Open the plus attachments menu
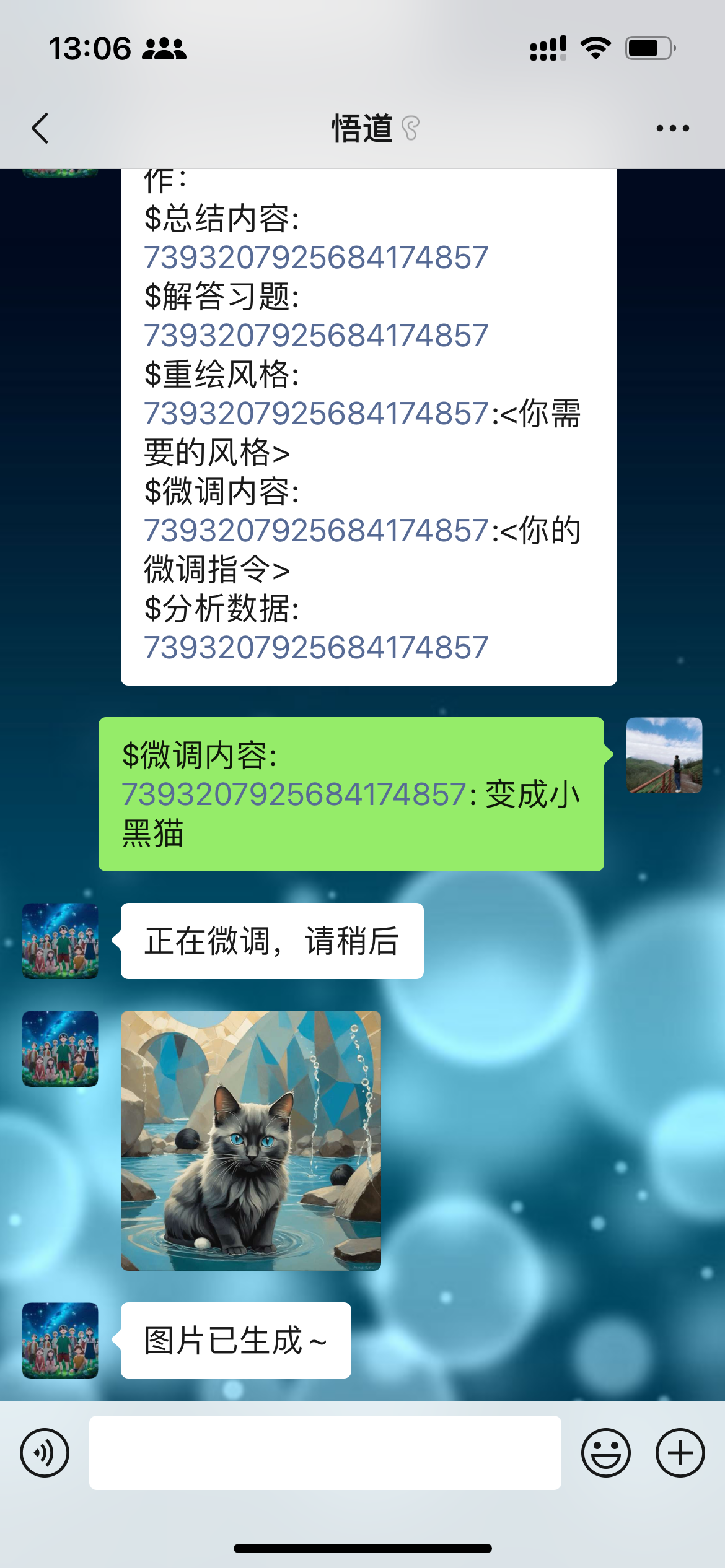 coord(680,1453)
